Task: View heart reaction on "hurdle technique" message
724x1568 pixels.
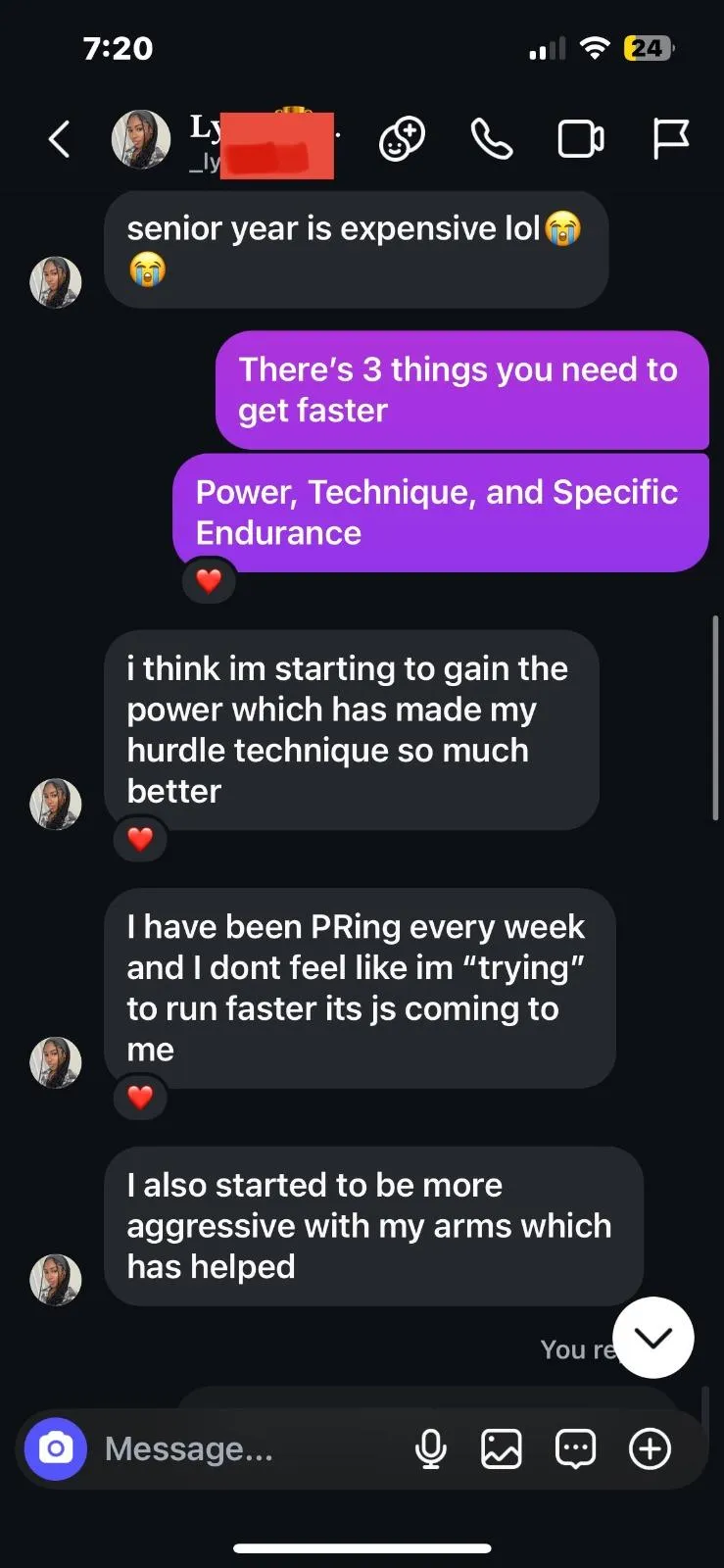Action: [140, 839]
